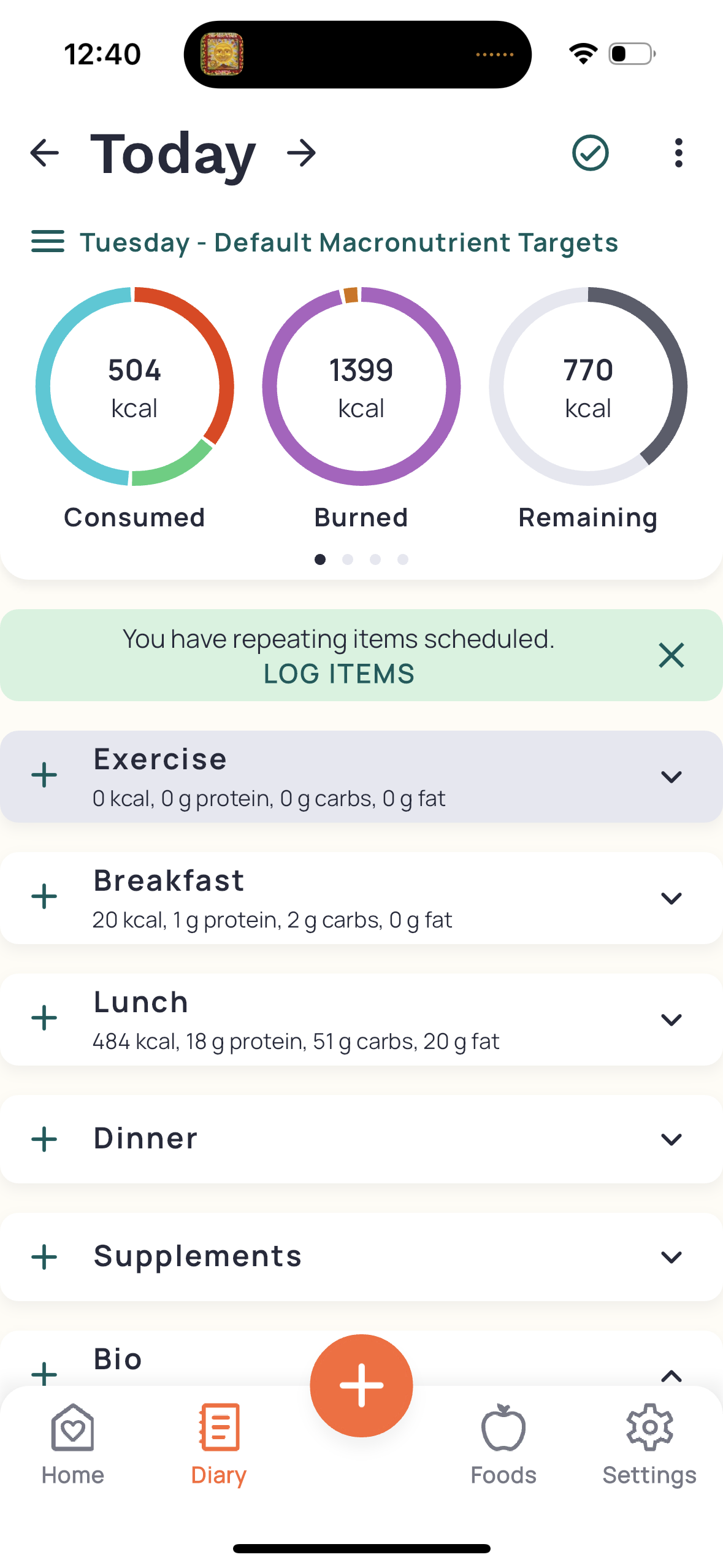Expand the Lunch section
The height and width of the screenshot is (1568, 723).
pos(671,1020)
